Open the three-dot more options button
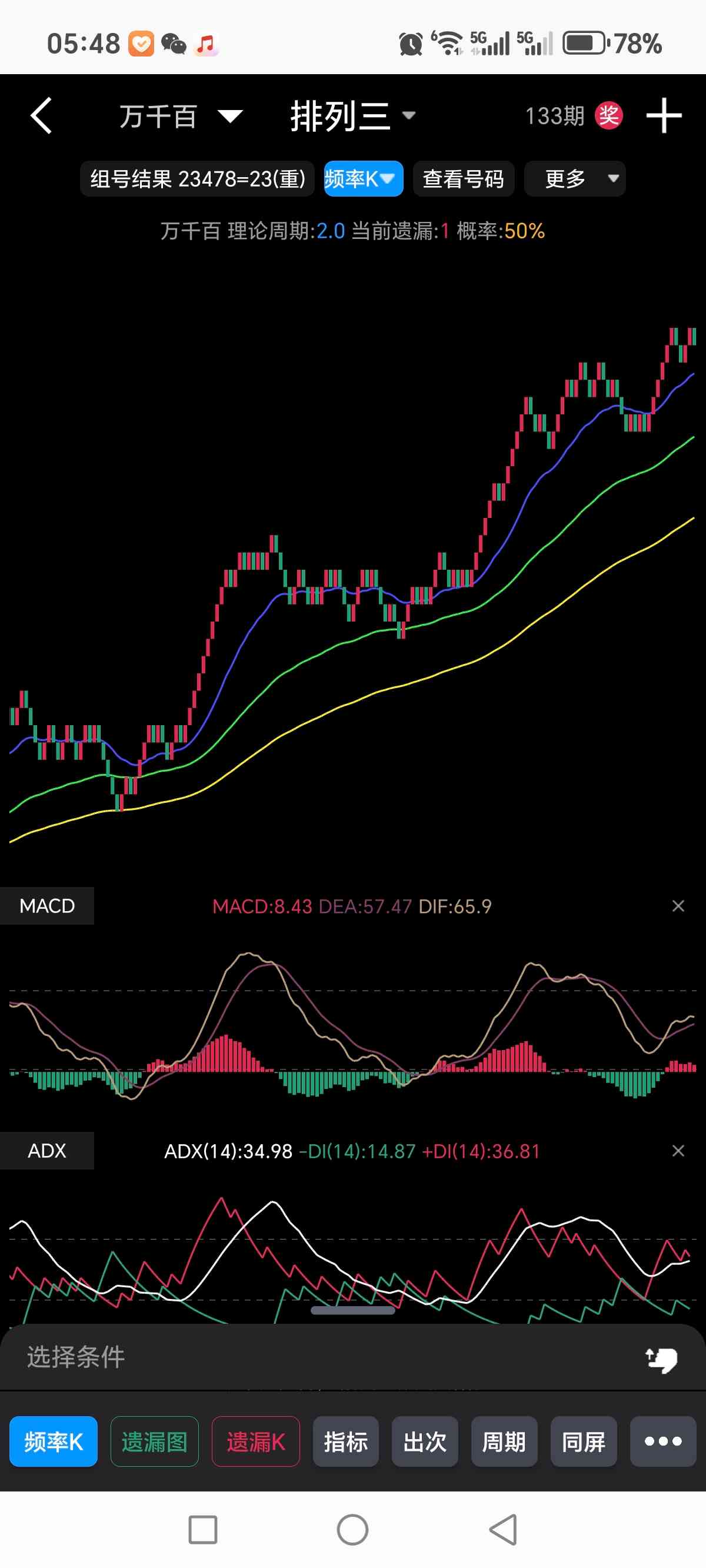Viewport: 706px width, 1568px height. pyautogui.click(x=662, y=1442)
